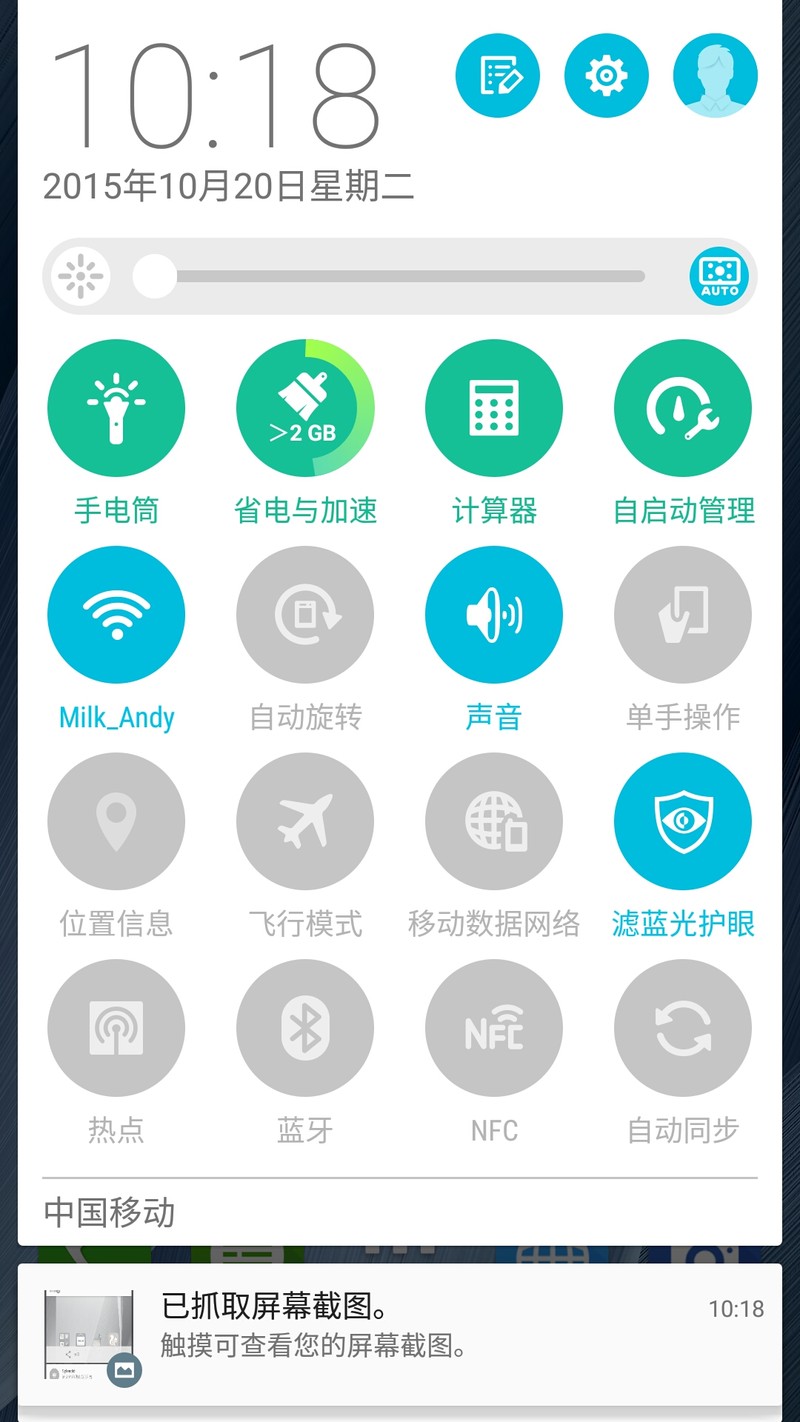Launch 省电与加速 cleanup and boost
This screenshot has height=1422, width=800.
[305, 407]
